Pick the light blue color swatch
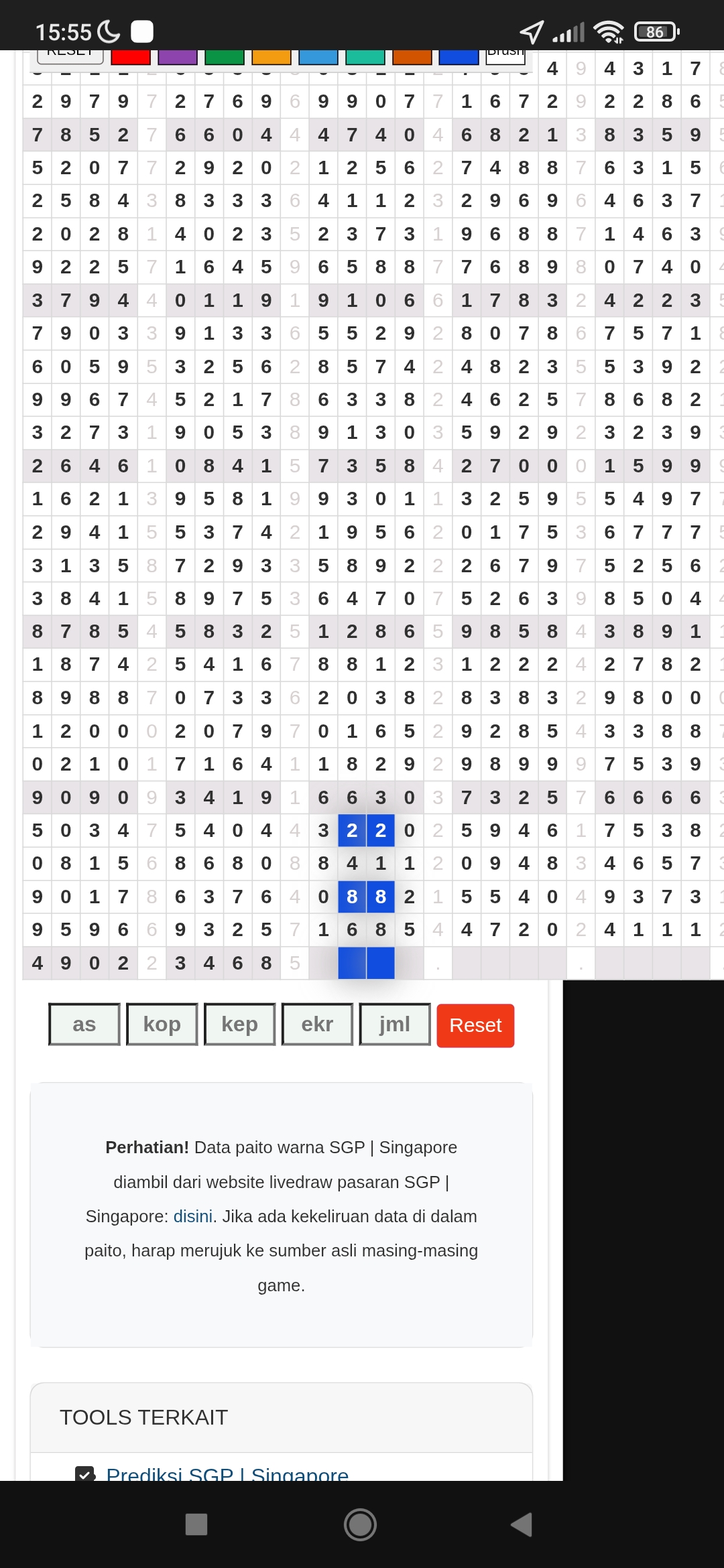This screenshot has width=724, height=1568. pos(318,58)
